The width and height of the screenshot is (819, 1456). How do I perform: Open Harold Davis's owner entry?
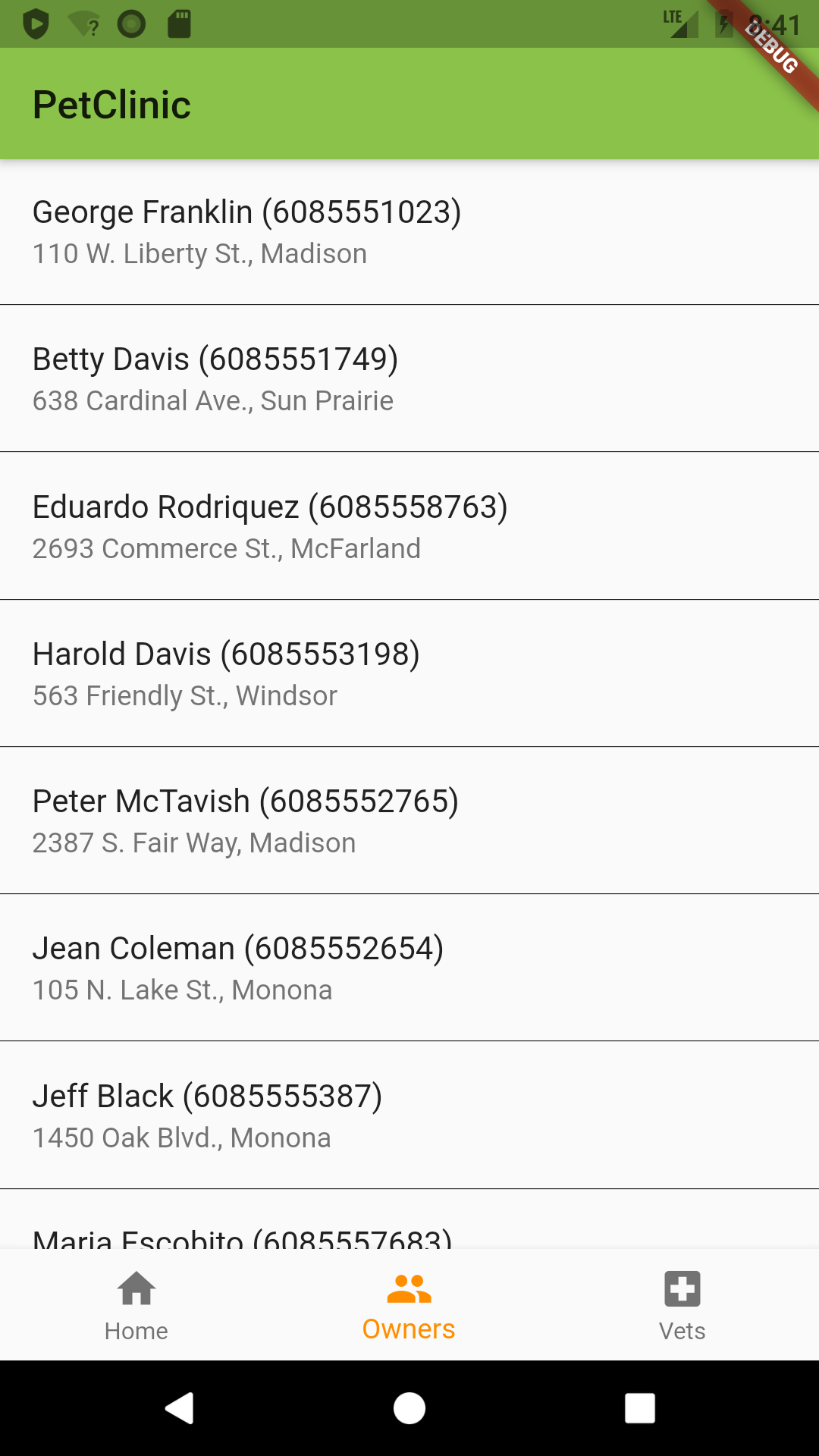[x=409, y=673]
